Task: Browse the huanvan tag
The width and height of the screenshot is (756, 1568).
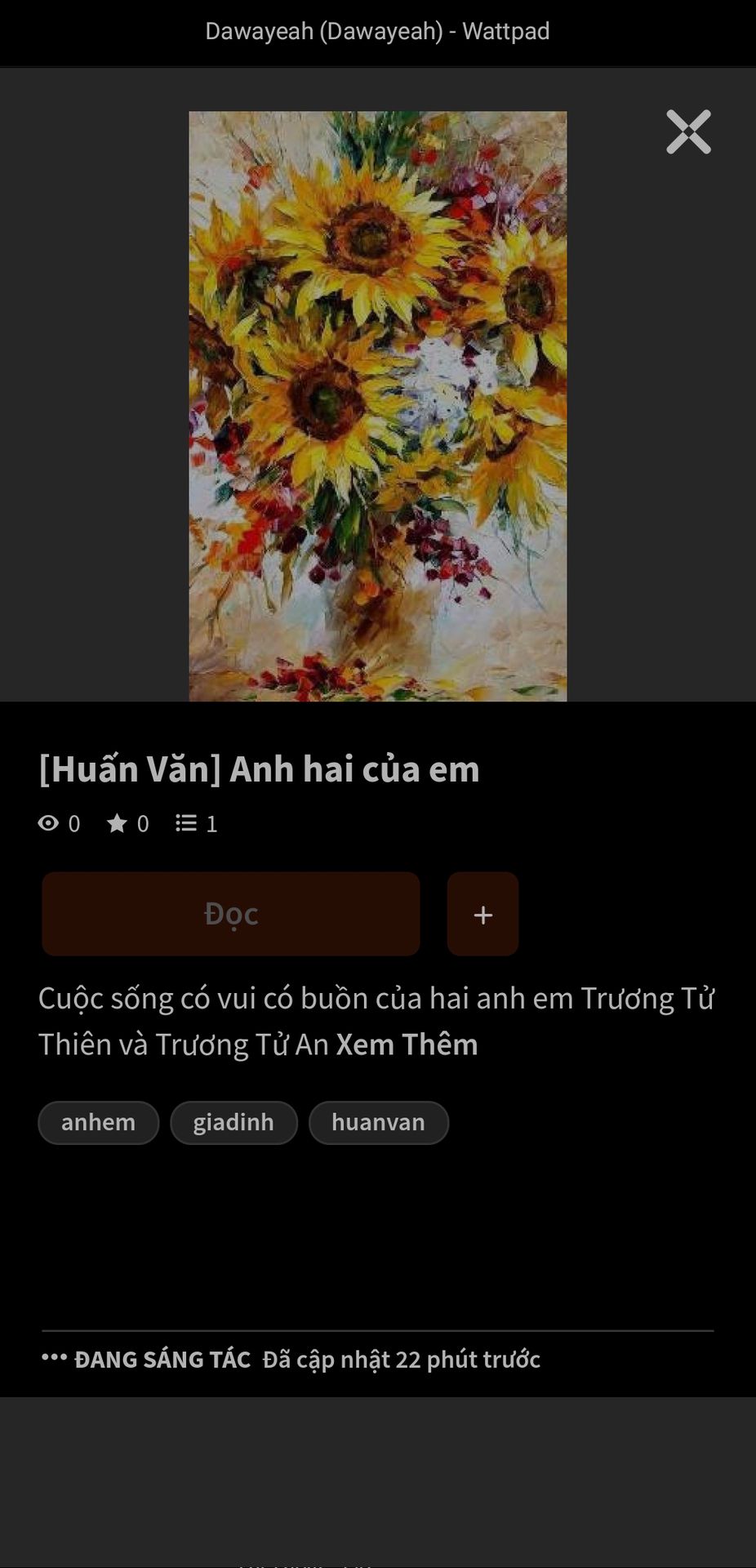Action: (x=378, y=1122)
